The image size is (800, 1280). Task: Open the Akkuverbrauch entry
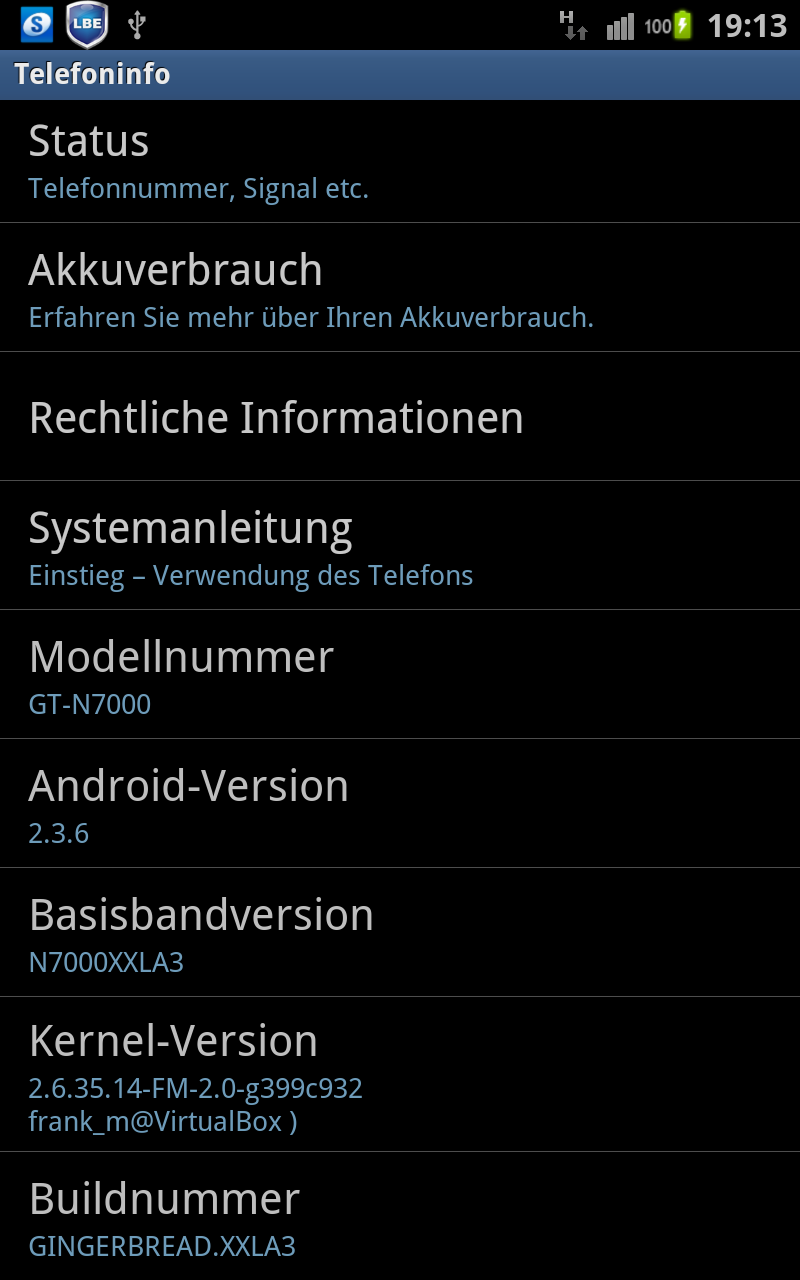click(x=400, y=287)
